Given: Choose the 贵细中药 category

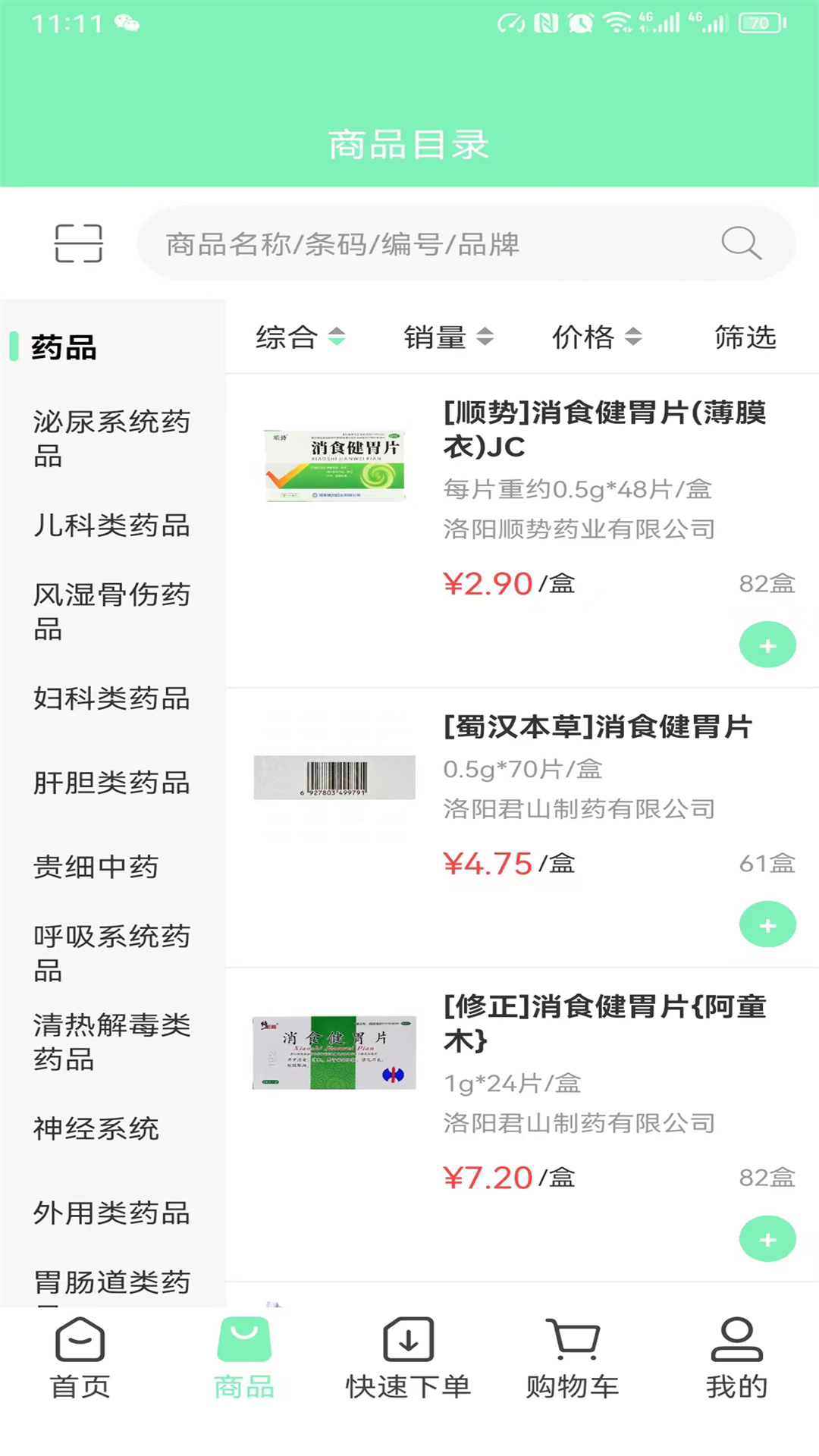Looking at the screenshot, I should point(96,867).
